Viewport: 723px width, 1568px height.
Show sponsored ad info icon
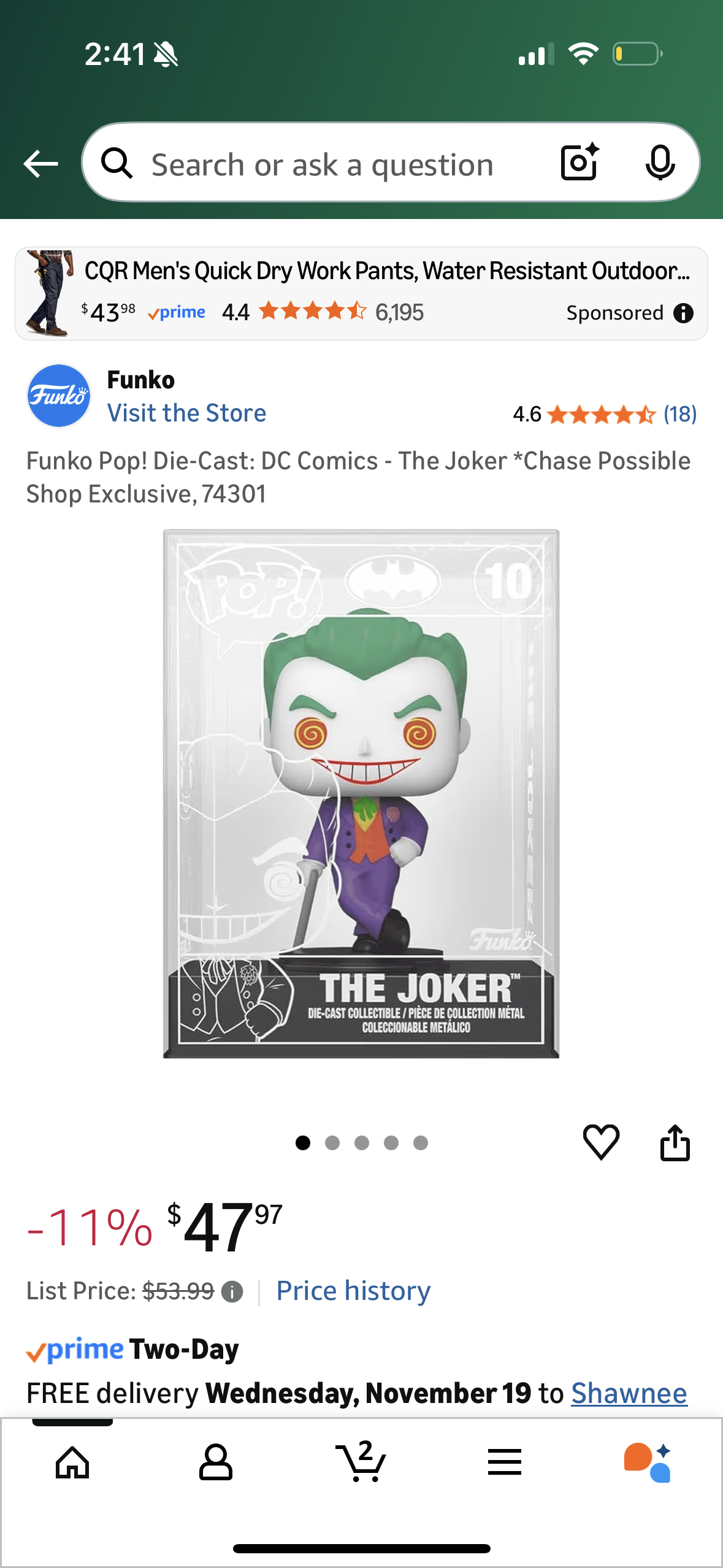point(683,313)
